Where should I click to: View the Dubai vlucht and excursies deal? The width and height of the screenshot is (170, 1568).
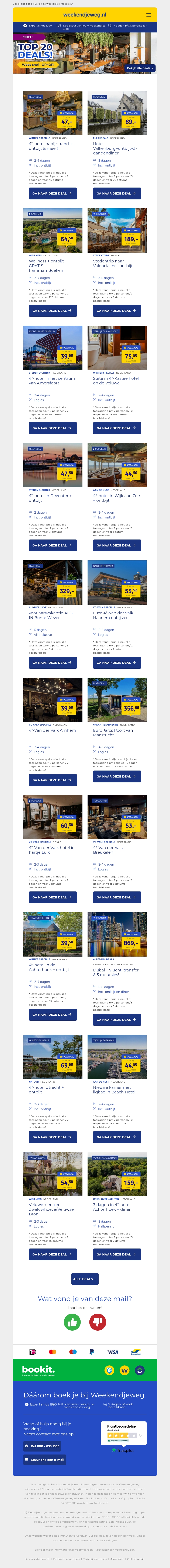117,1020
